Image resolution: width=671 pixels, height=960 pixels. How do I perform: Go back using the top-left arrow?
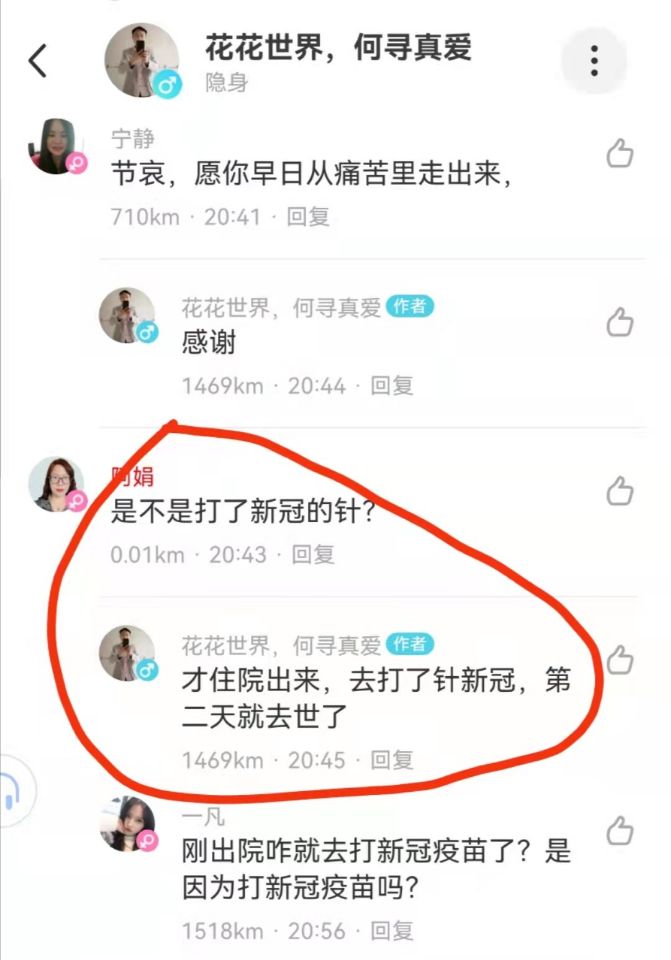38,61
